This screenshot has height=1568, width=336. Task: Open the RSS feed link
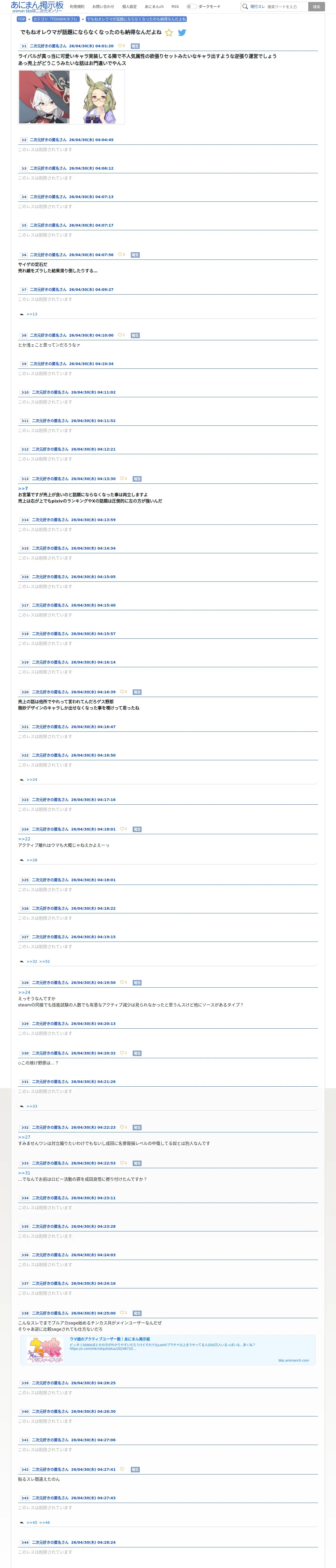pos(175,7)
